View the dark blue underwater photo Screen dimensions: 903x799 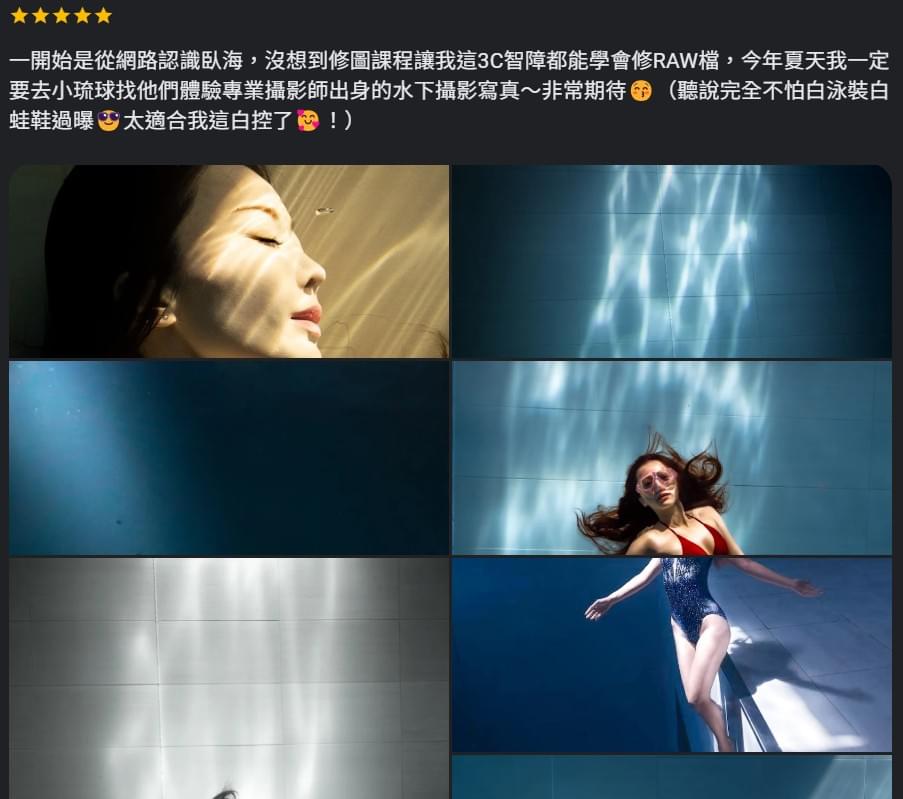pos(229,457)
